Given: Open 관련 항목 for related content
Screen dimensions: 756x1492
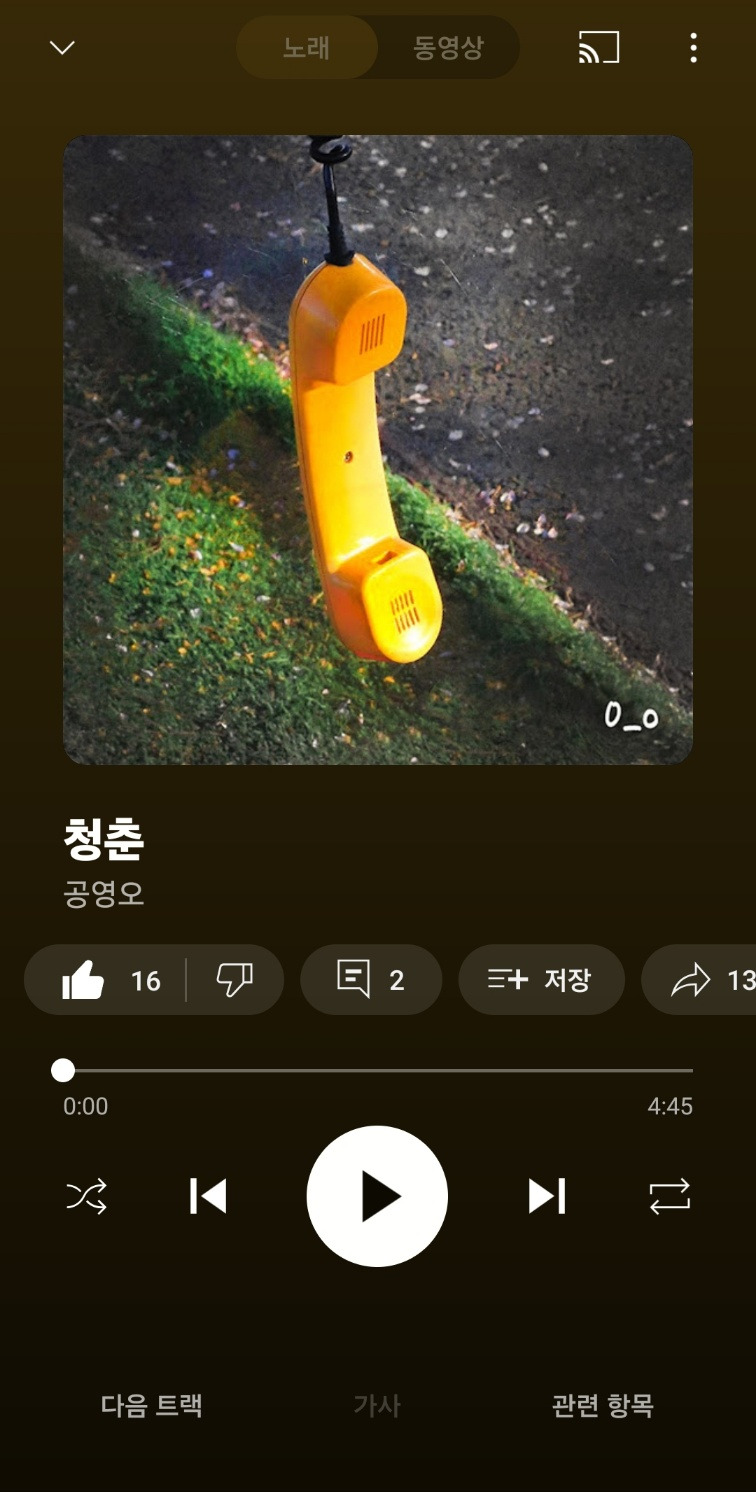Looking at the screenshot, I should (602, 1405).
